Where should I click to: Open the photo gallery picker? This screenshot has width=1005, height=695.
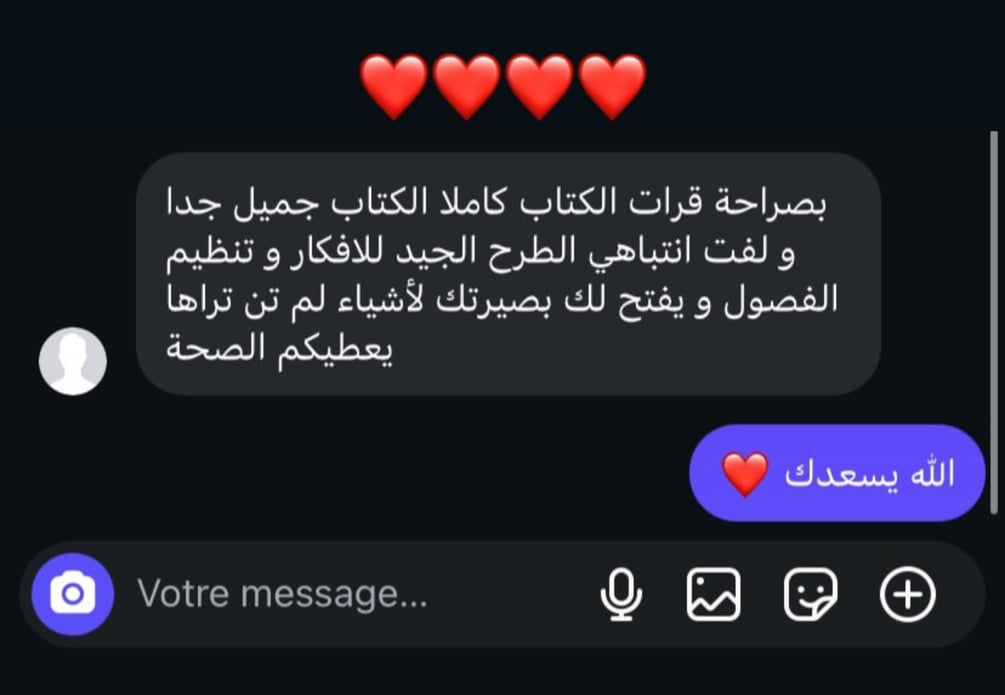click(714, 595)
